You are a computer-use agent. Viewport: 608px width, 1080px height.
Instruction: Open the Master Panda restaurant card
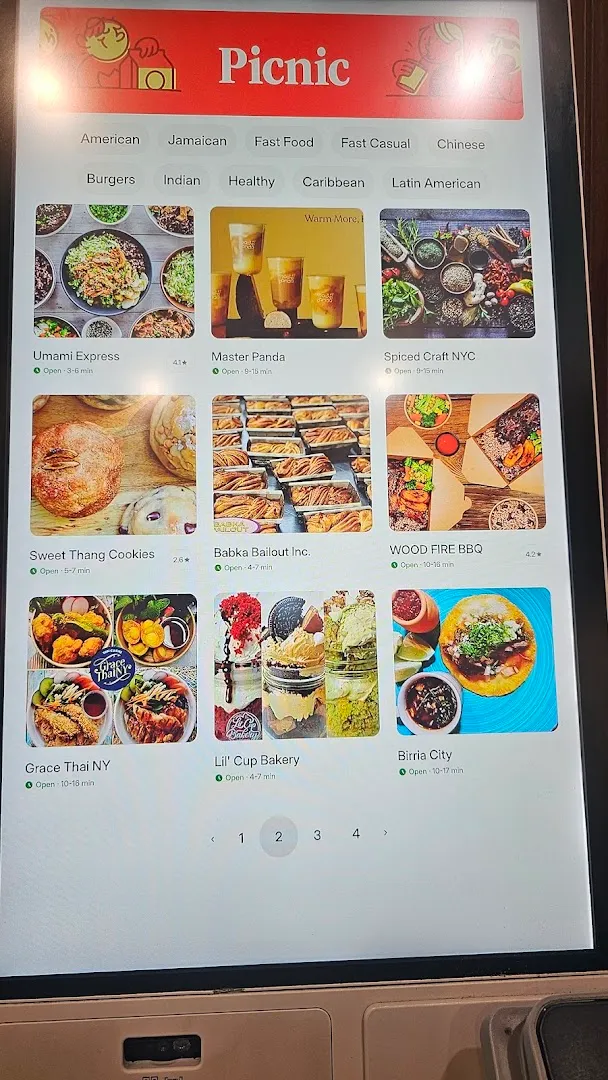pyautogui.click(x=288, y=291)
